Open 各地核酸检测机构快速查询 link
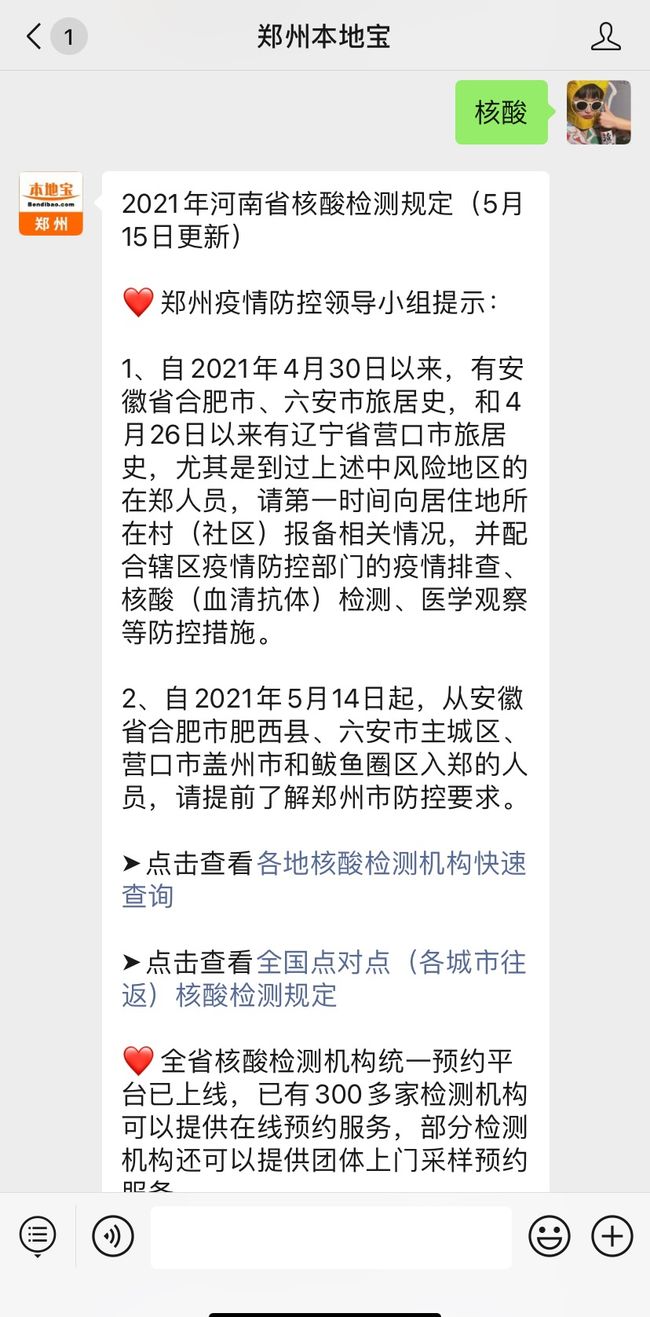This screenshot has height=1317, width=650. pyautogui.click(x=391, y=864)
